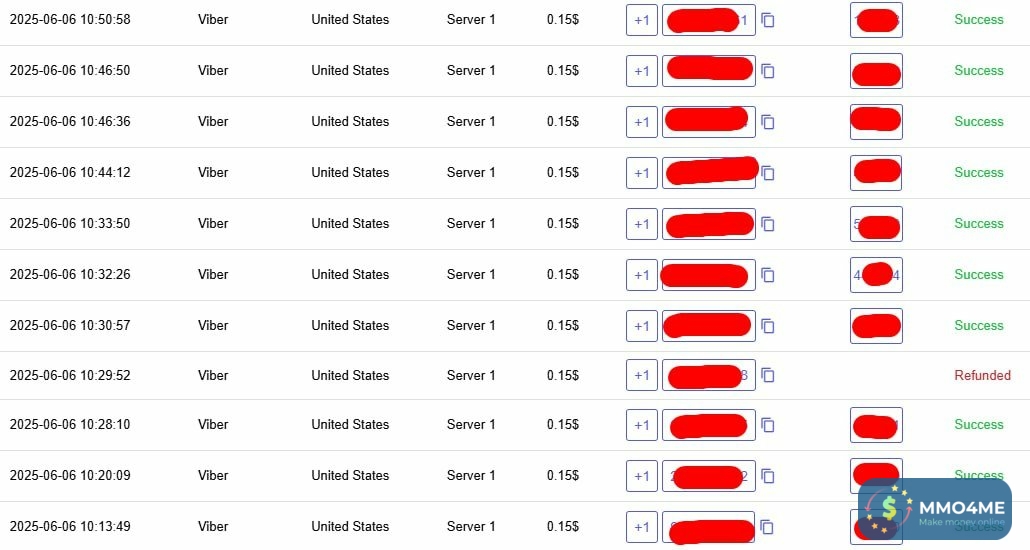Image resolution: width=1030 pixels, height=550 pixels.
Task: Copy the number from the 10:32:26 row
Action: [768, 275]
